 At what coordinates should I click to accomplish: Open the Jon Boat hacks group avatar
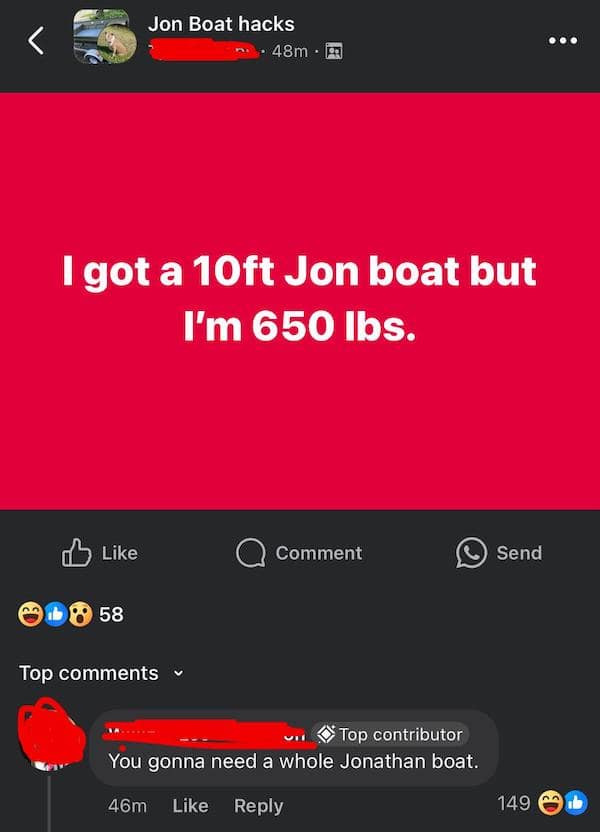click(104, 38)
